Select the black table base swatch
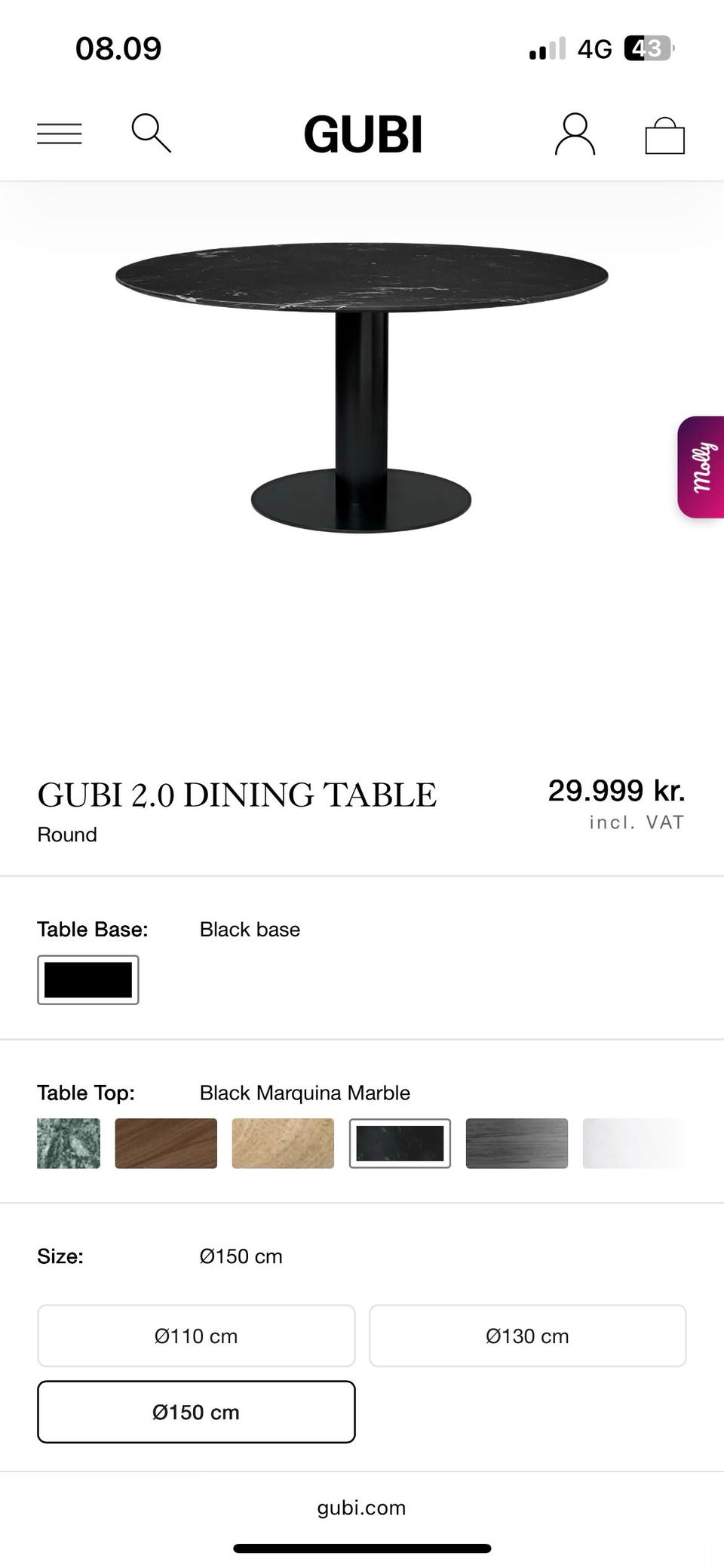 [88, 979]
